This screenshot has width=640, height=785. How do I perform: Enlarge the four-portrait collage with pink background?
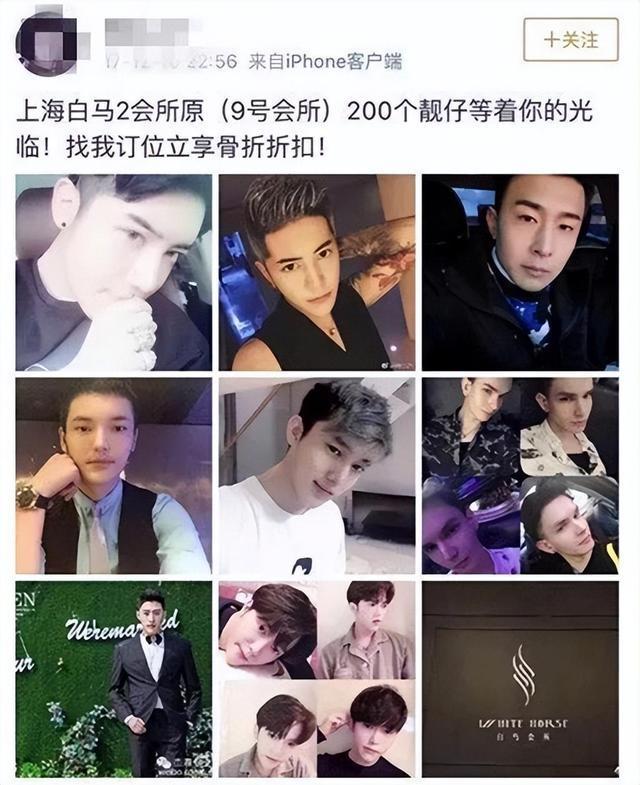(x=317, y=679)
